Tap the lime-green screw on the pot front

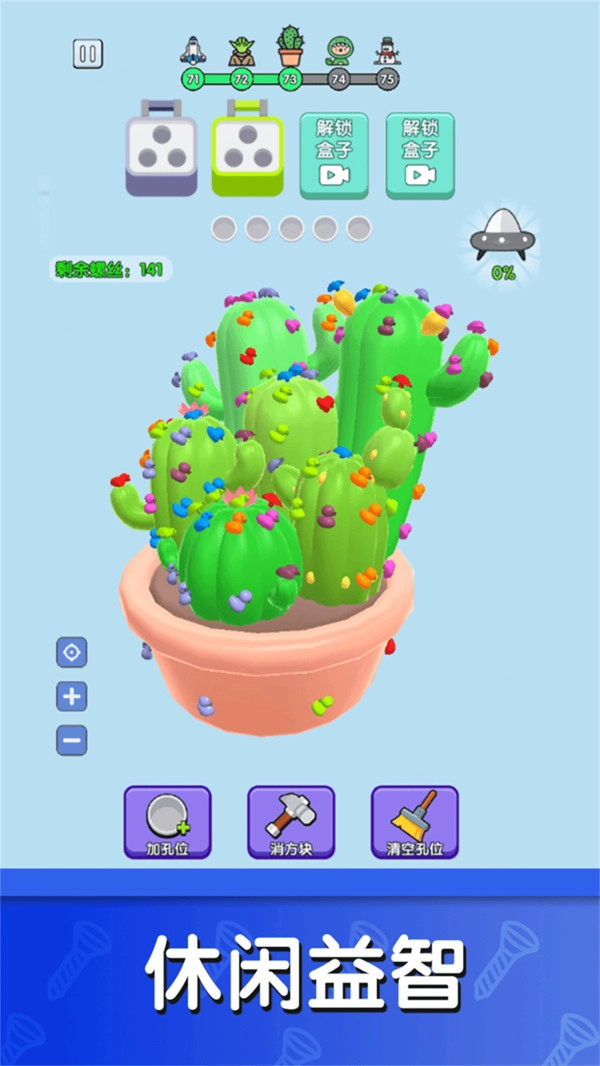click(322, 705)
